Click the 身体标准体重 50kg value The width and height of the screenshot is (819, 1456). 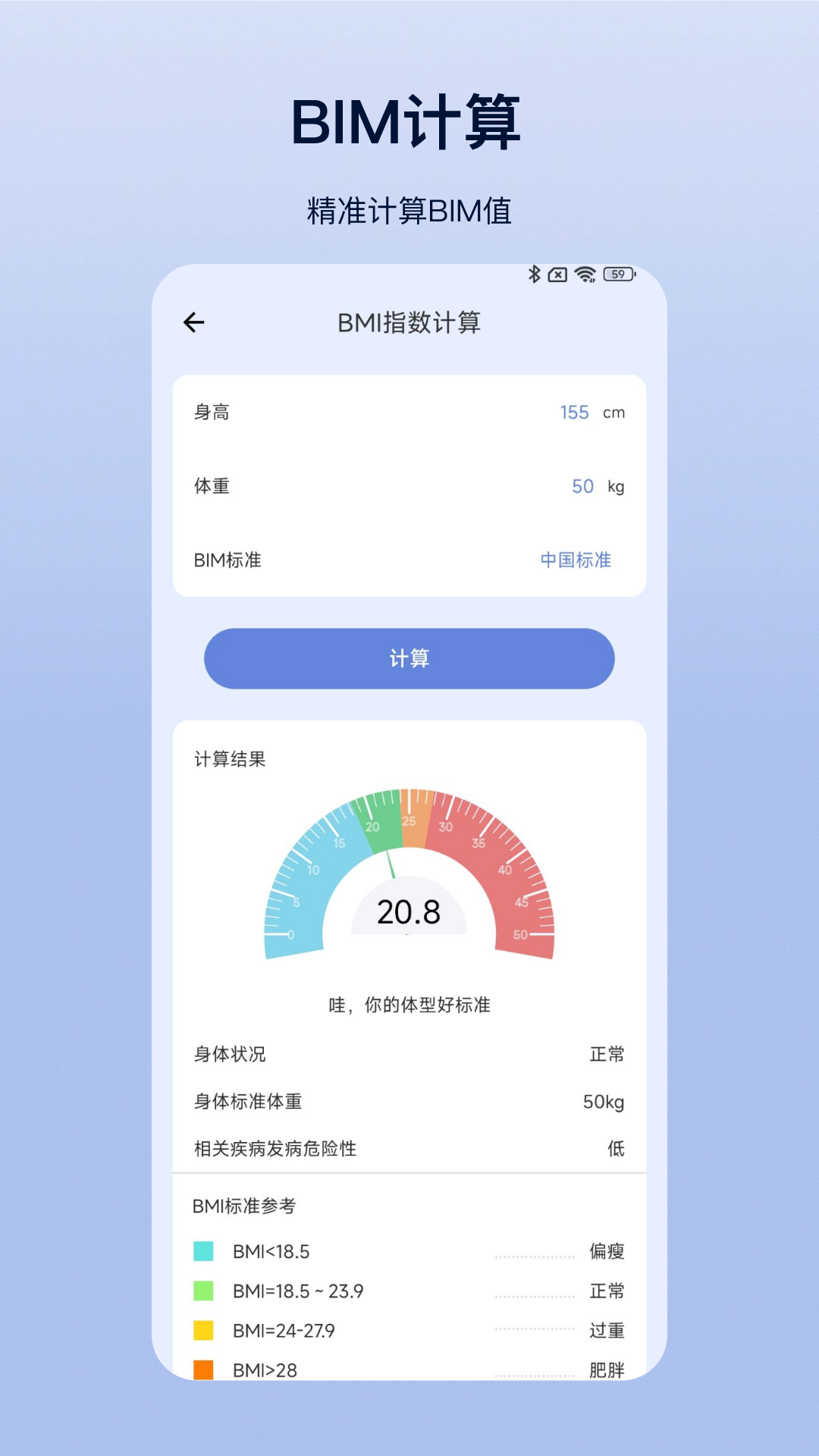[x=604, y=1103]
